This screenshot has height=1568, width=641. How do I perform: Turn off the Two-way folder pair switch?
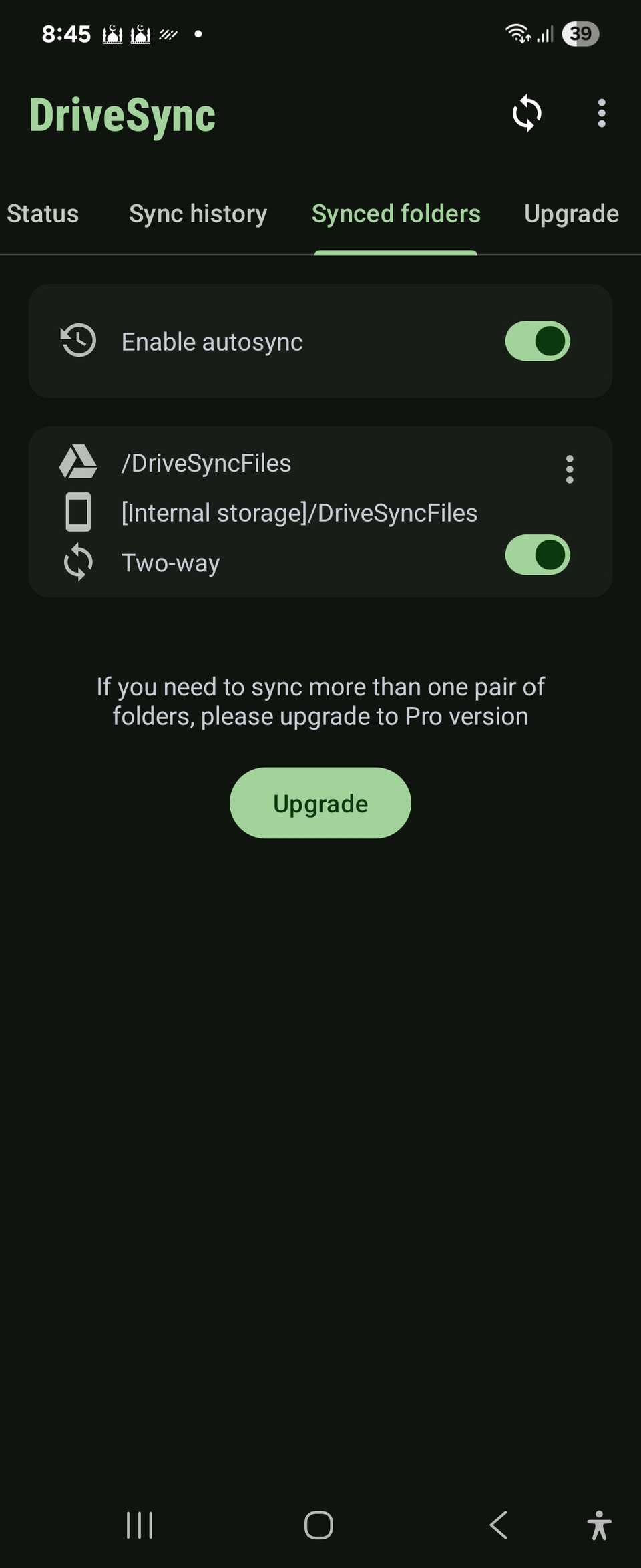[537, 555]
